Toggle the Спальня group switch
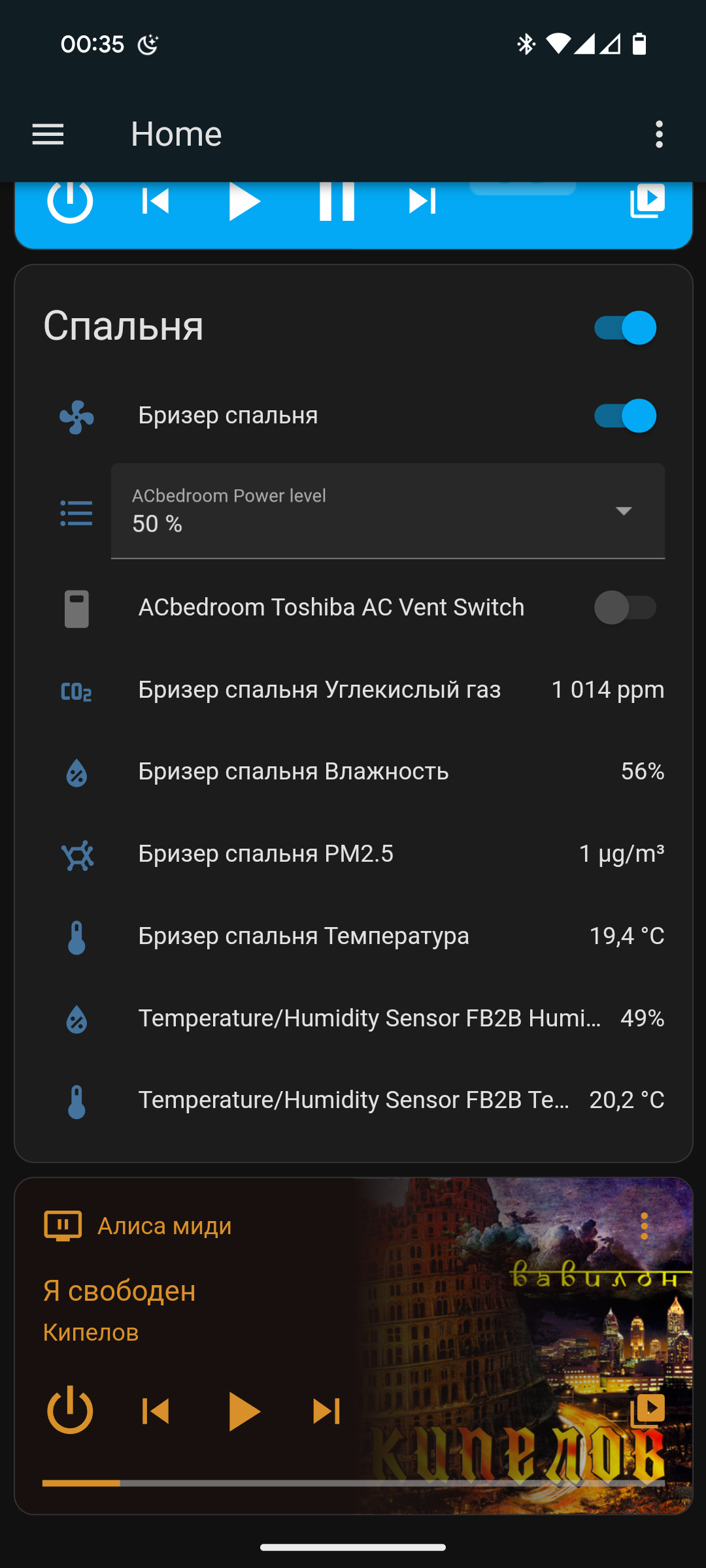Image resolution: width=706 pixels, height=1568 pixels. coord(624,328)
